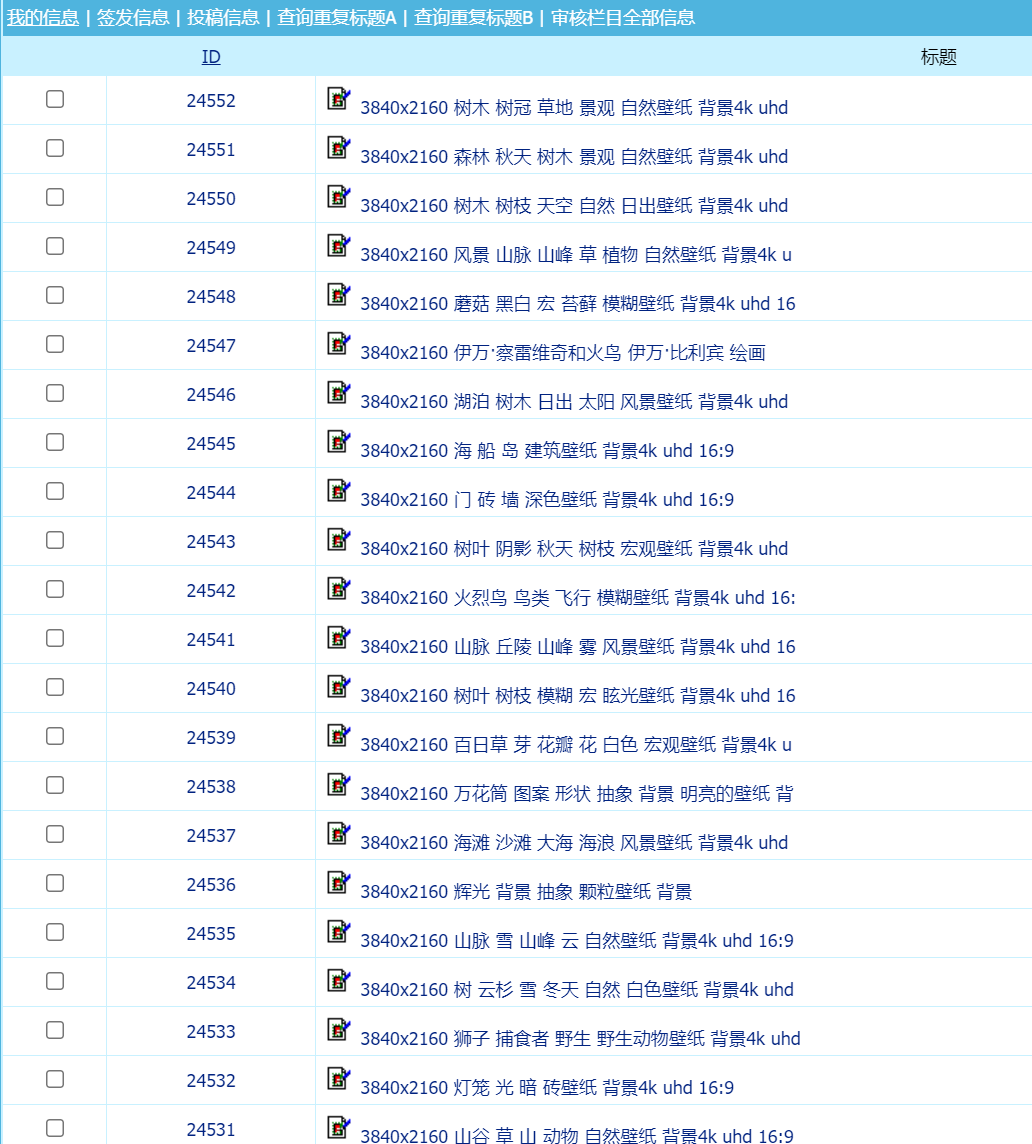Screen dimensions: 1032x1144
Task: Open the 辉光 背景 抽象 颗粒壁纸 entry
Action: (x=526, y=892)
